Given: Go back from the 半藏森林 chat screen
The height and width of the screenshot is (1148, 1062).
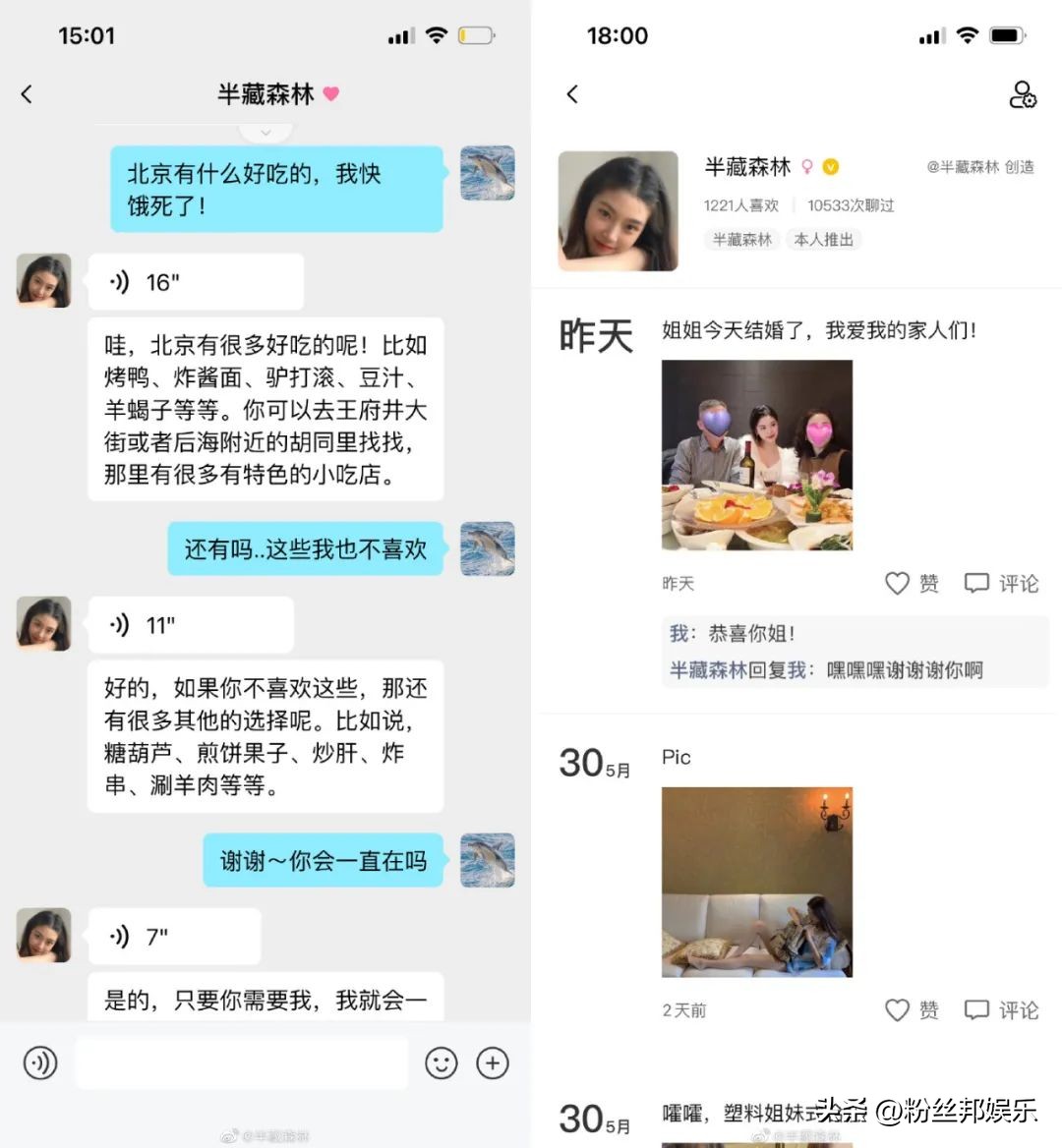Looking at the screenshot, I should click(27, 93).
